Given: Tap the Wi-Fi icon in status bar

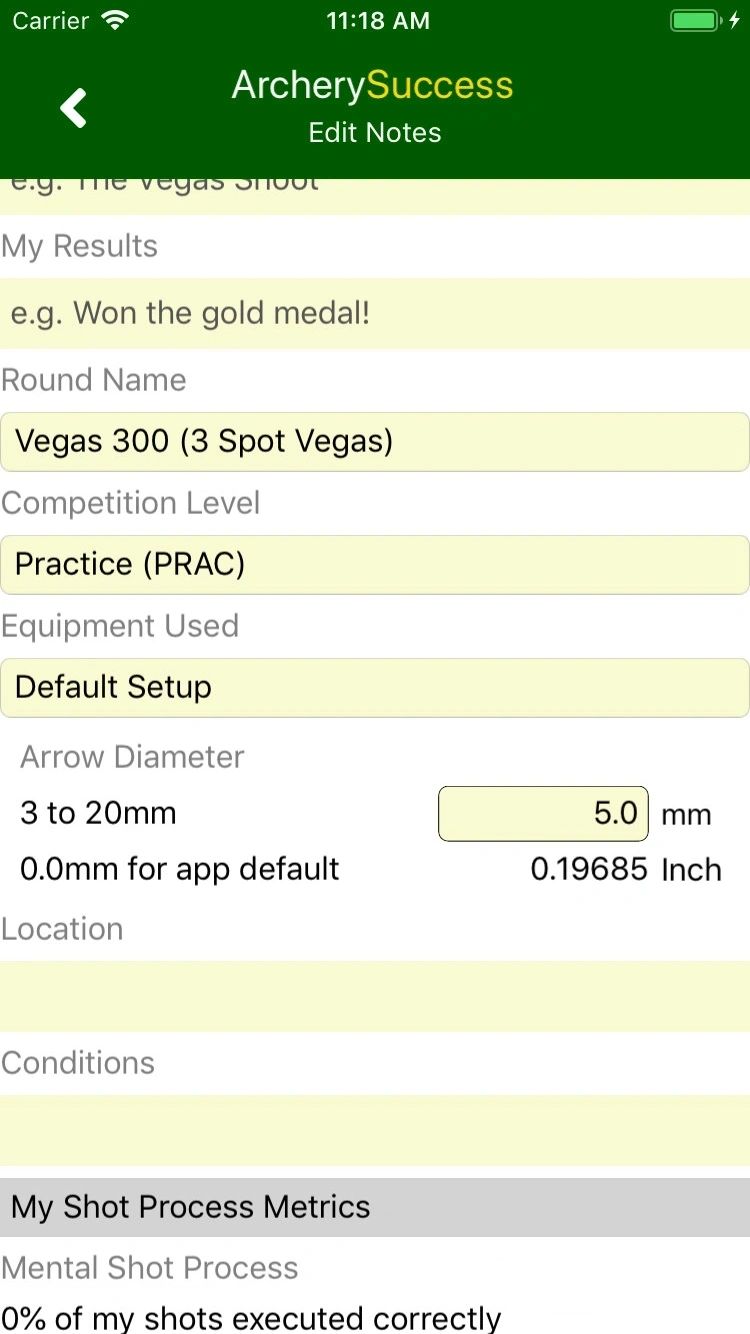Looking at the screenshot, I should pos(113,18).
